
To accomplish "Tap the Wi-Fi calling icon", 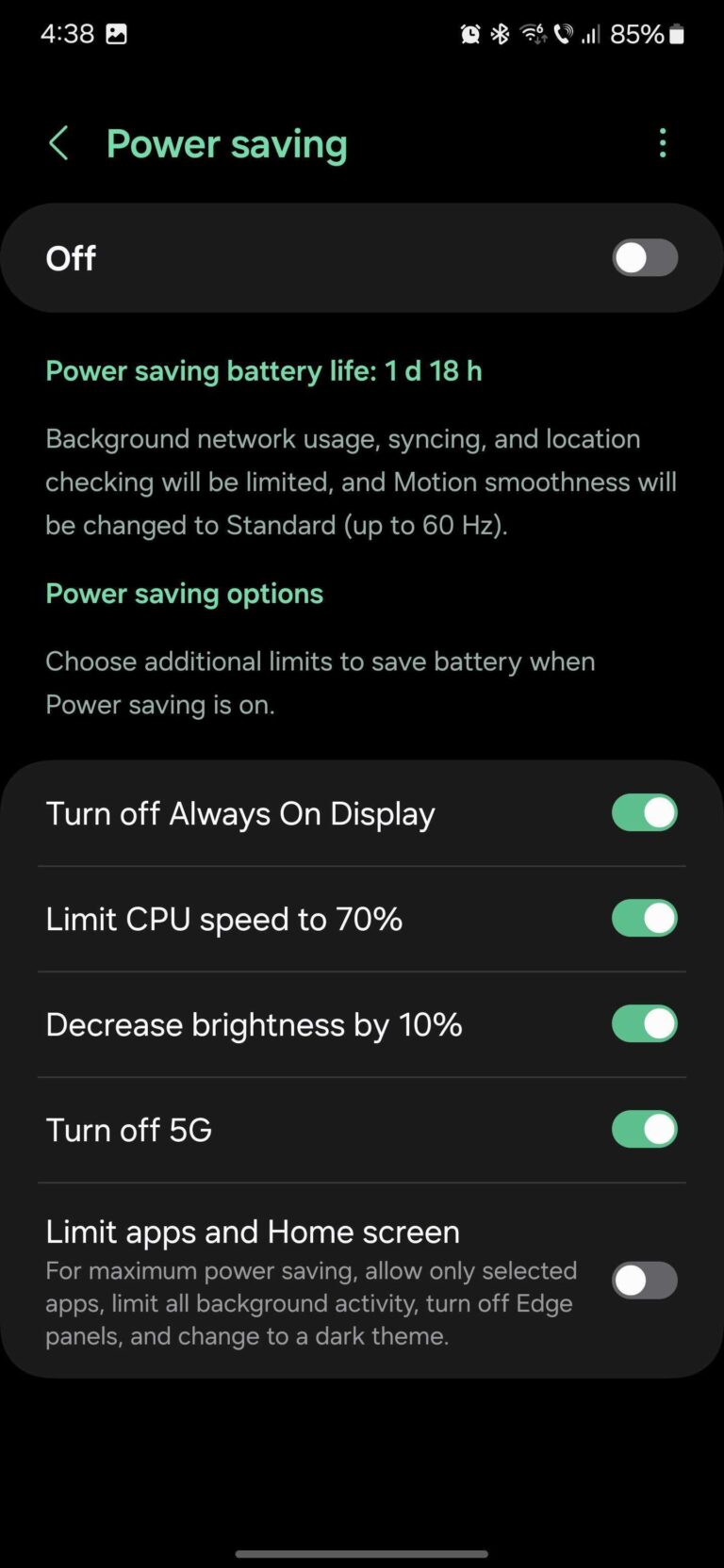I will tap(563, 33).
